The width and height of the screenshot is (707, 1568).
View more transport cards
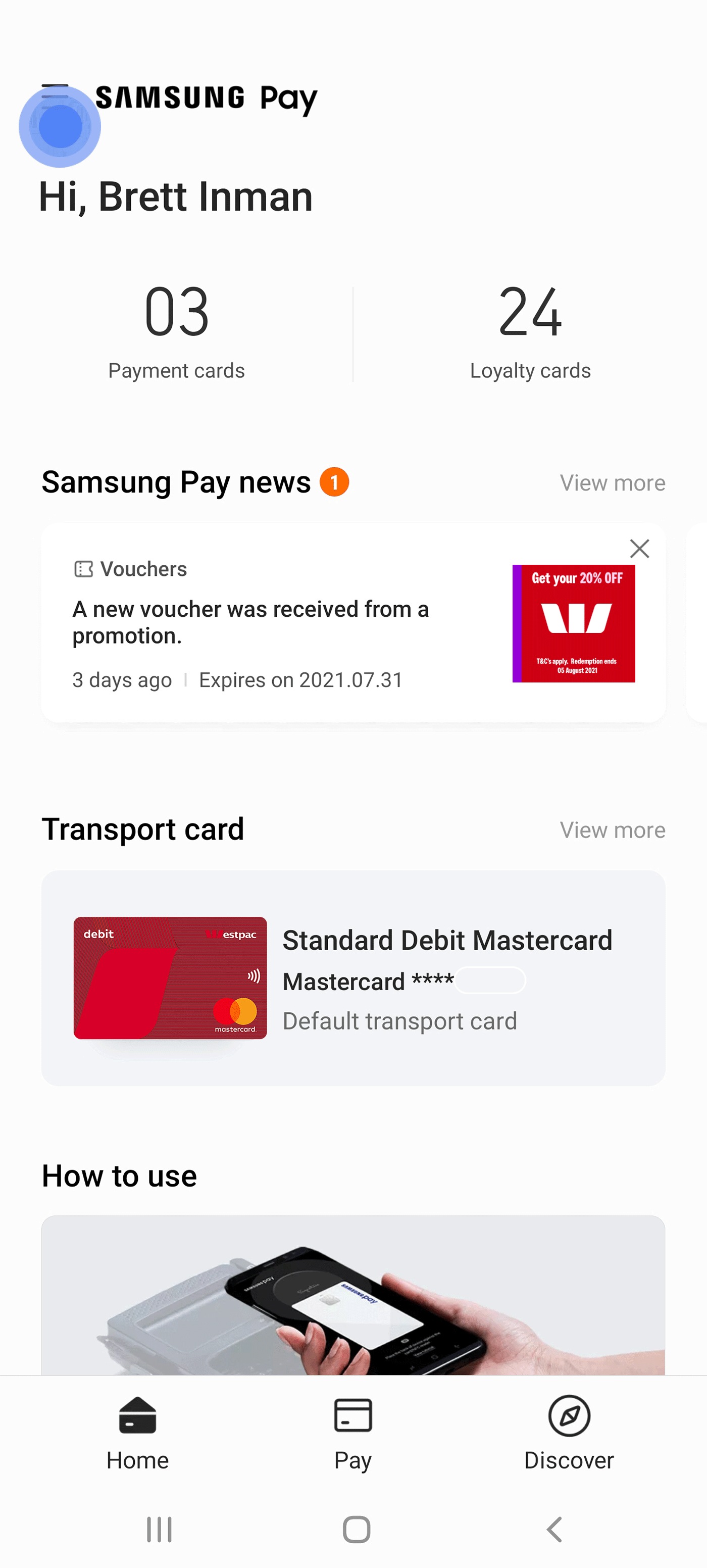pyautogui.click(x=612, y=830)
